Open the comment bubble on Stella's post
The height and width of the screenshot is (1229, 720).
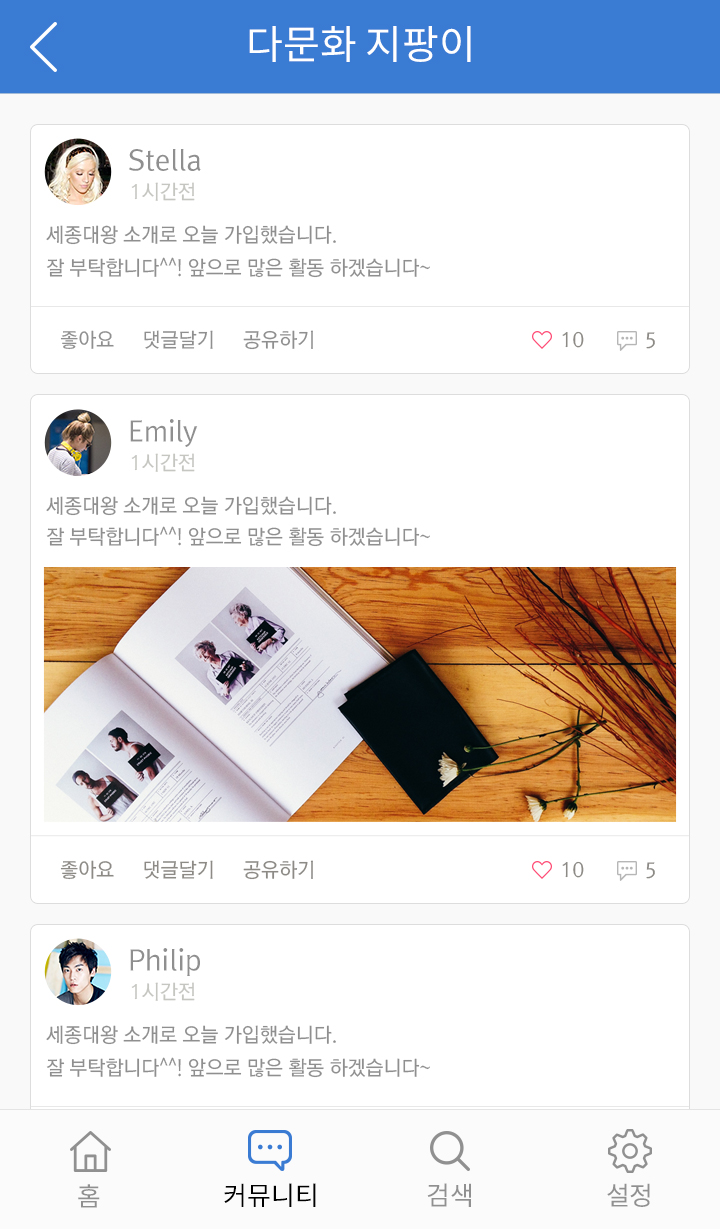pyautogui.click(x=627, y=341)
